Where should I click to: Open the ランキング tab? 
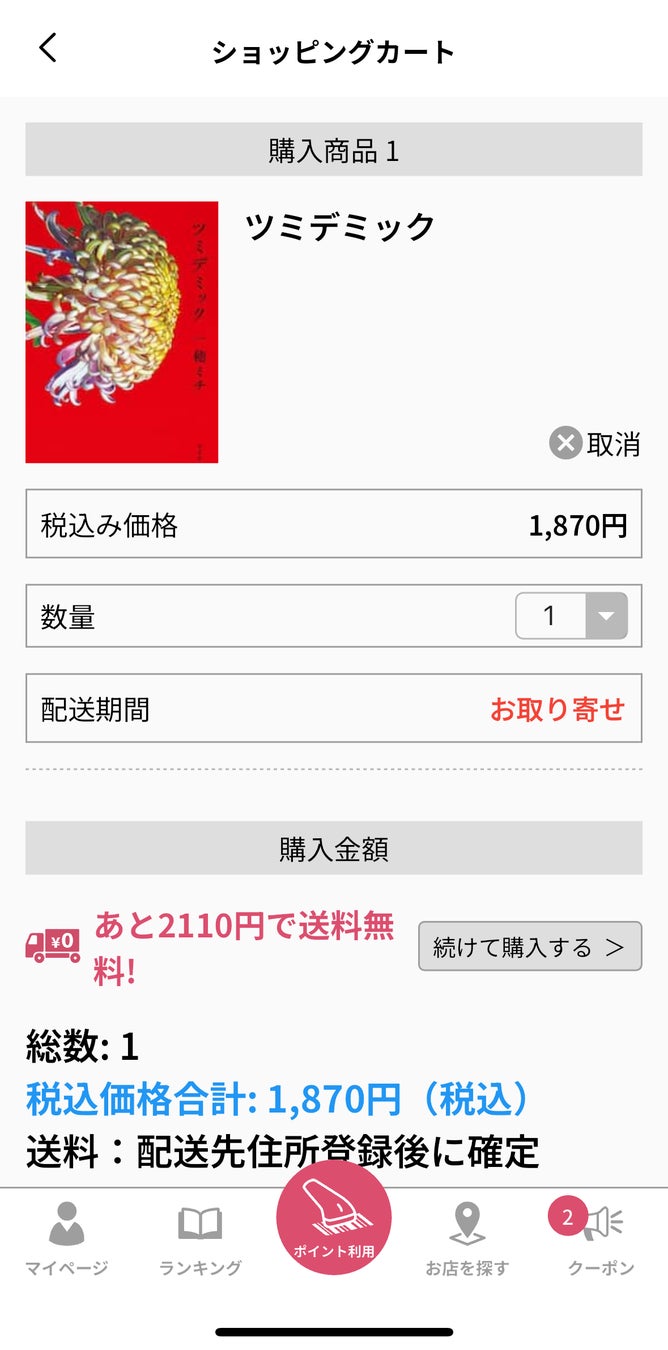(x=200, y=1240)
